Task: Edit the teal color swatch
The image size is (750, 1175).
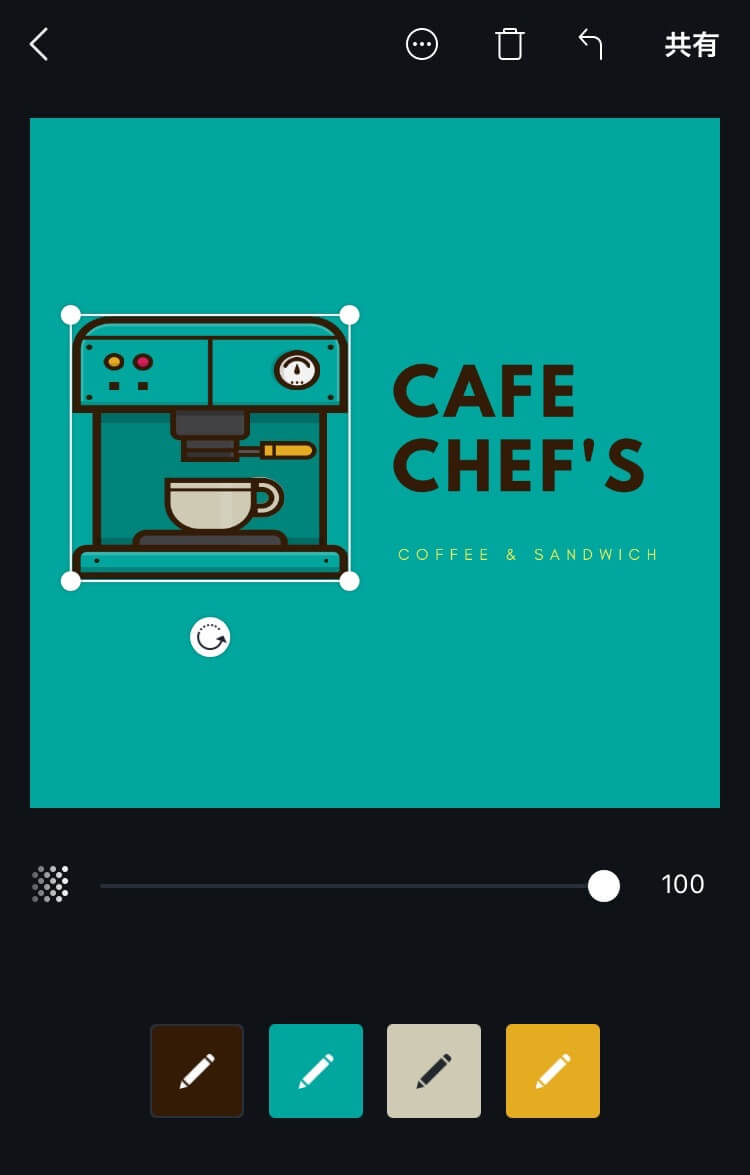Action: coord(316,1071)
